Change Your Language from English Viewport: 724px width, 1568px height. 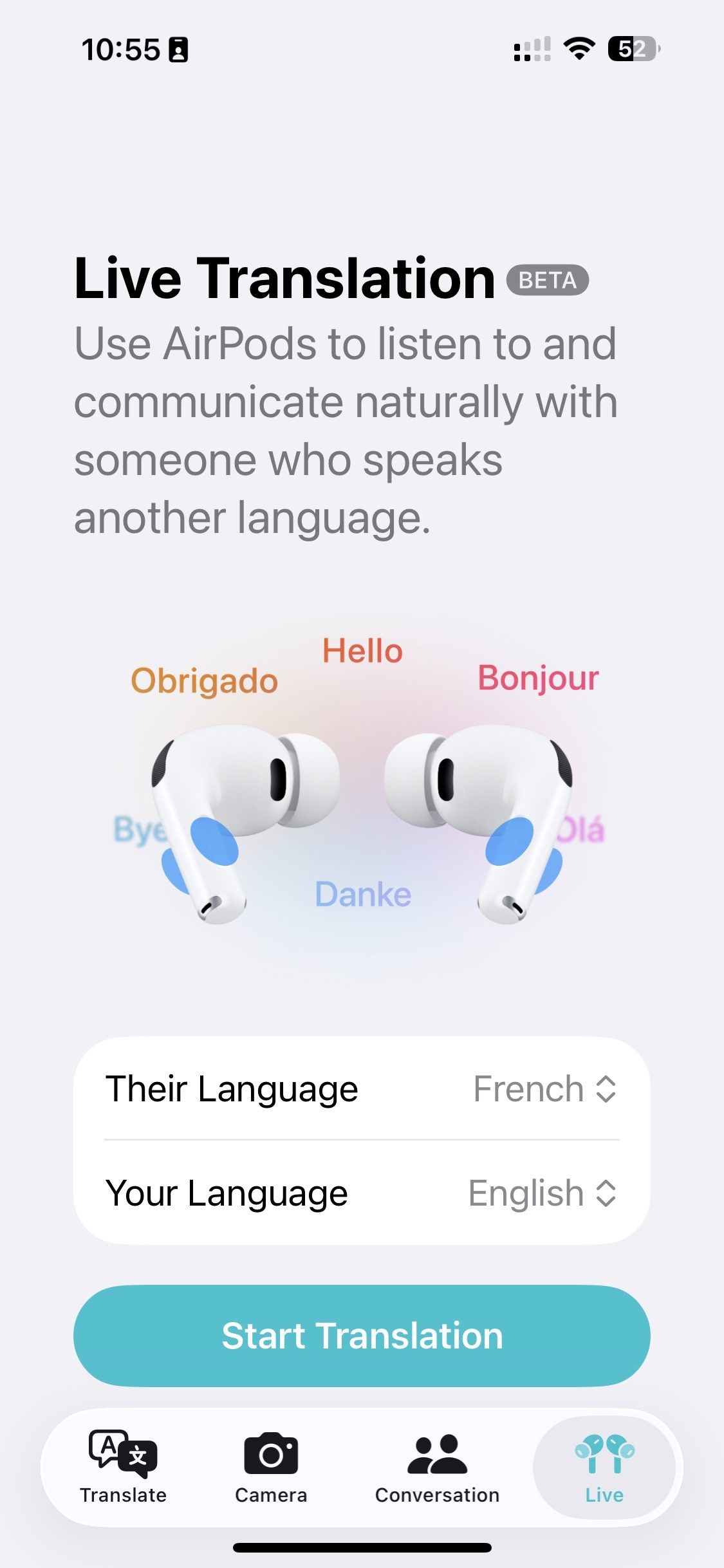pos(542,1193)
